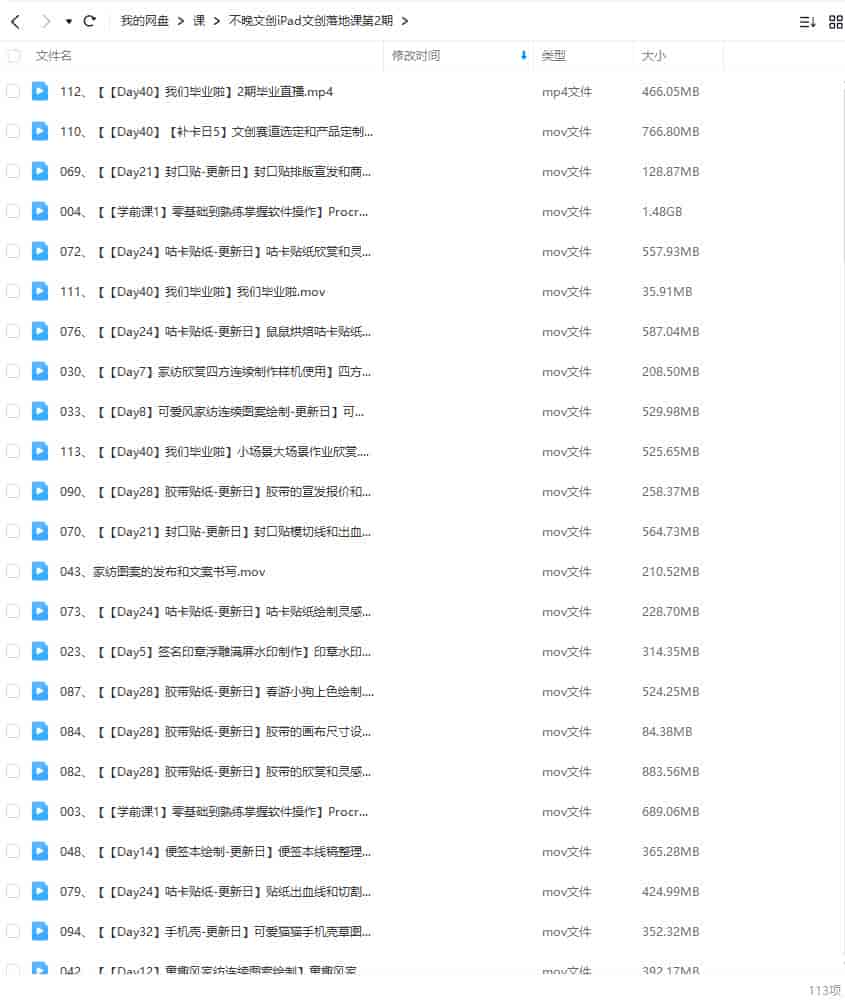Sort by 文件名 column
Image resolution: width=845 pixels, height=1003 pixels.
coord(54,56)
